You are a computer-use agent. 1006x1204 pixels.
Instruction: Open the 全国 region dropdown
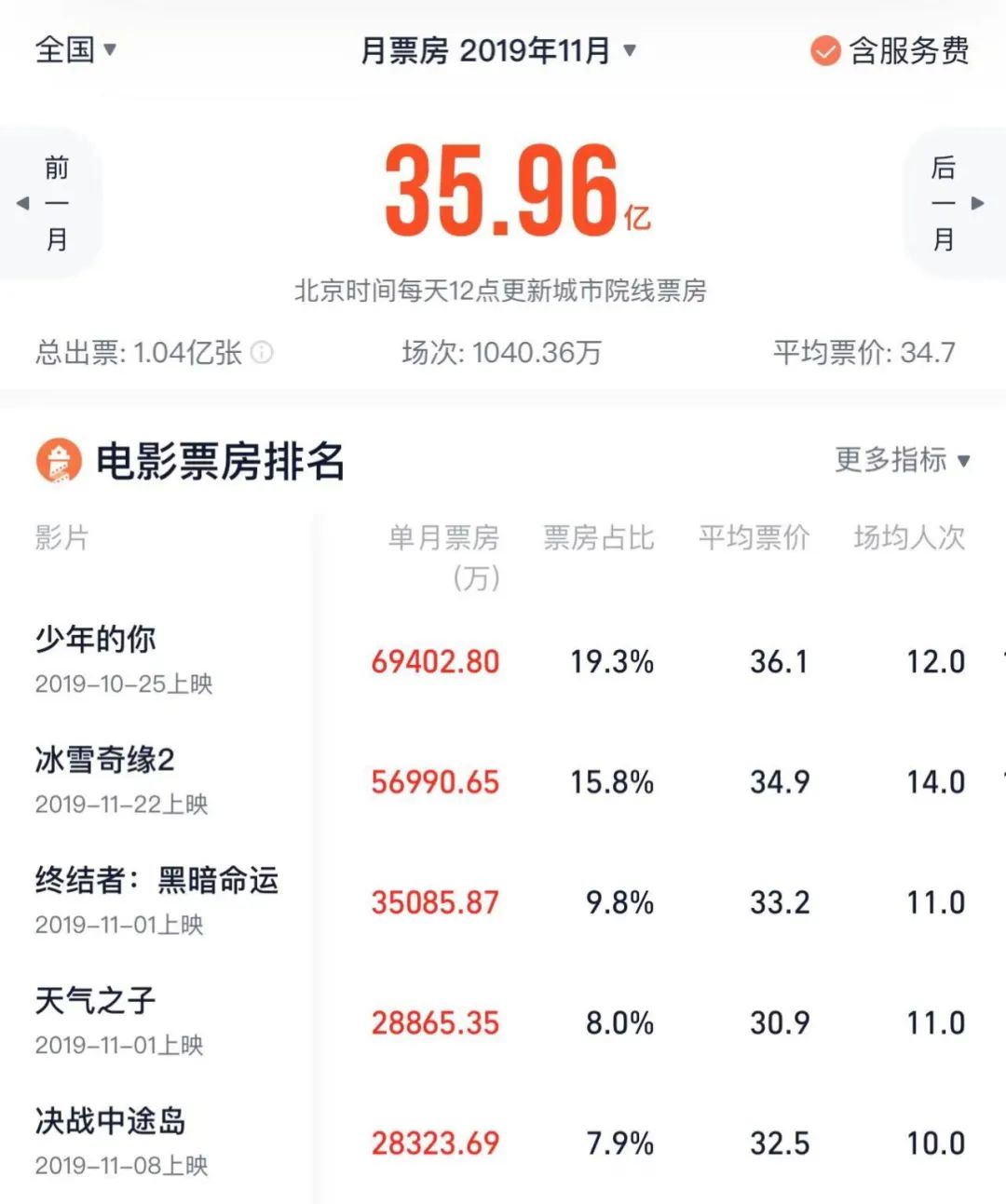(x=75, y=49)
